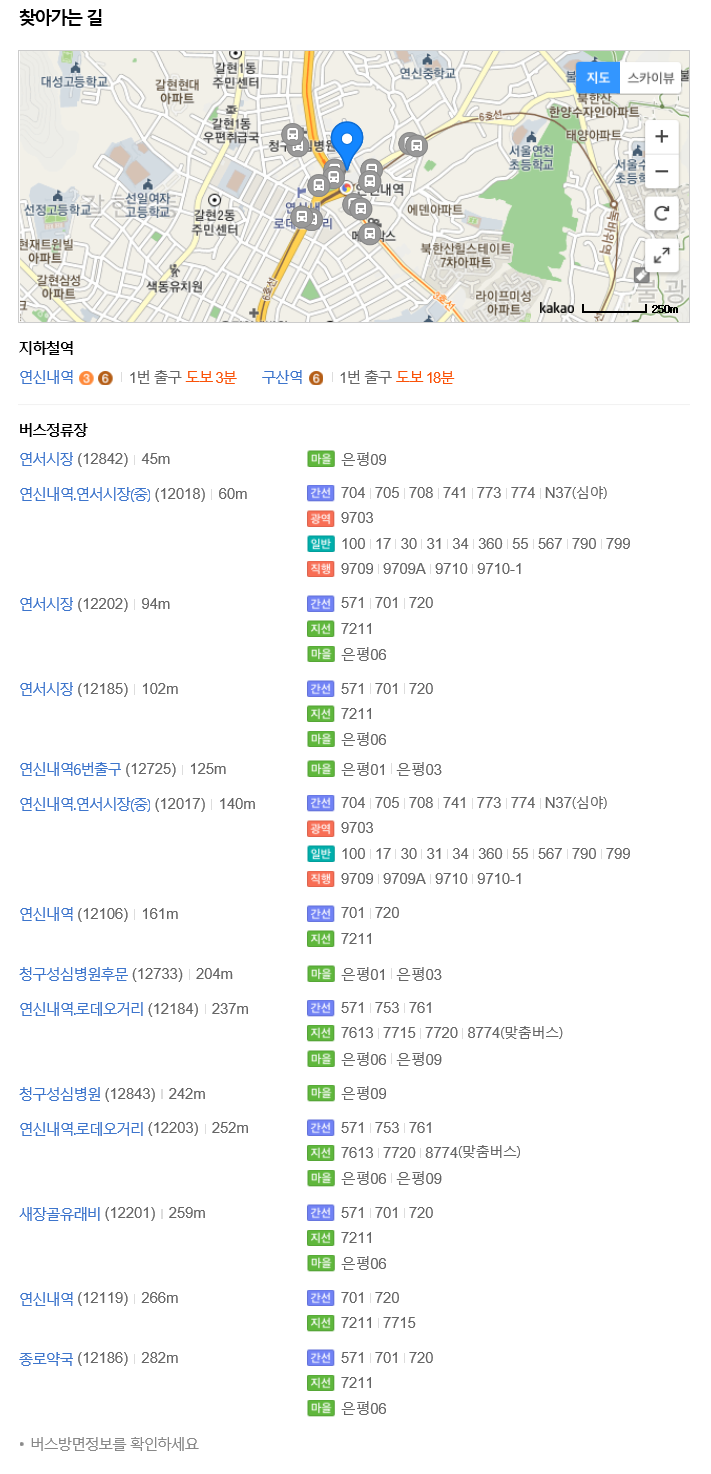The width and height of the screenshot is (711, 1474).
Task: Switch map to 스카이뷰 mode
Action: pyautogui.click(x=650, y=78)
